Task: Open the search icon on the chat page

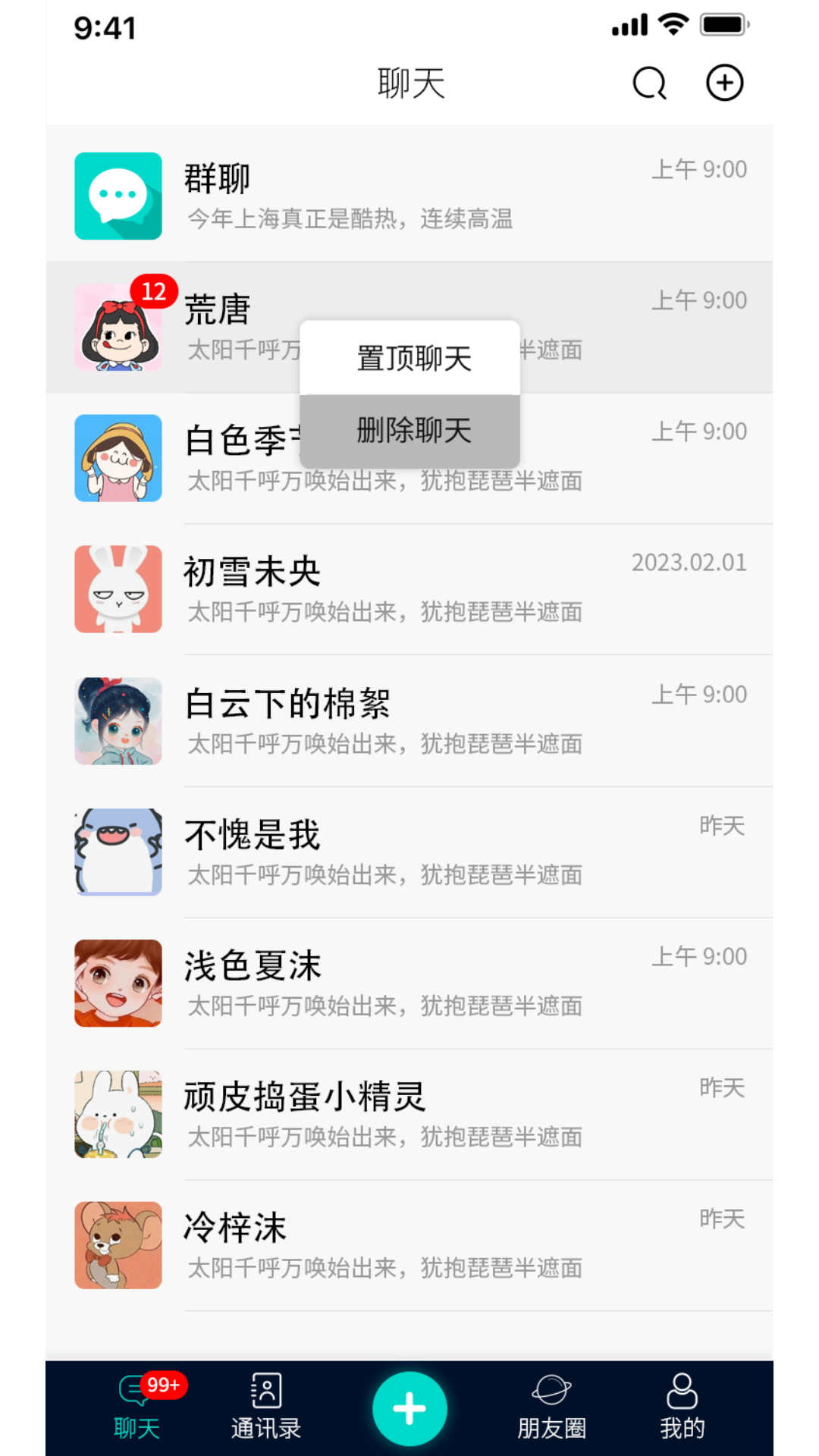Action: point(648,82)
